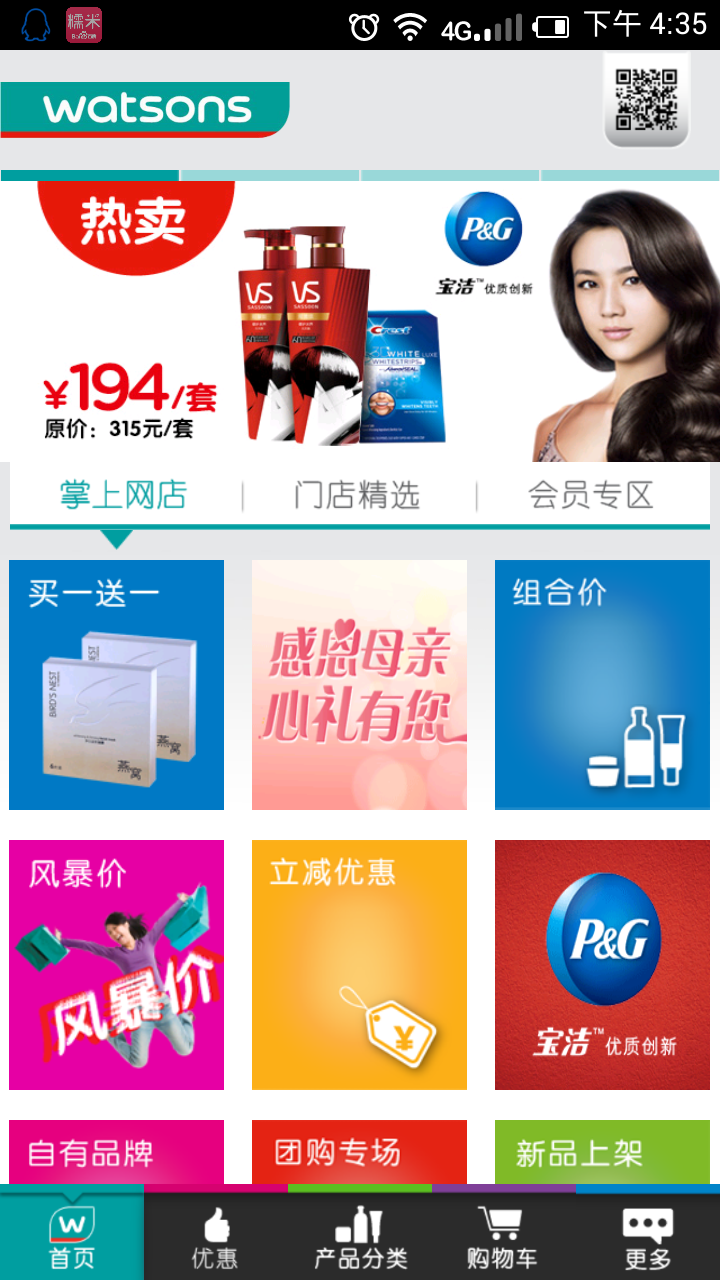Image resolution: width=720 pixels, height=1280 pixels.
Task: Select the 掌上网店 tab
Action: pos(124,495)
